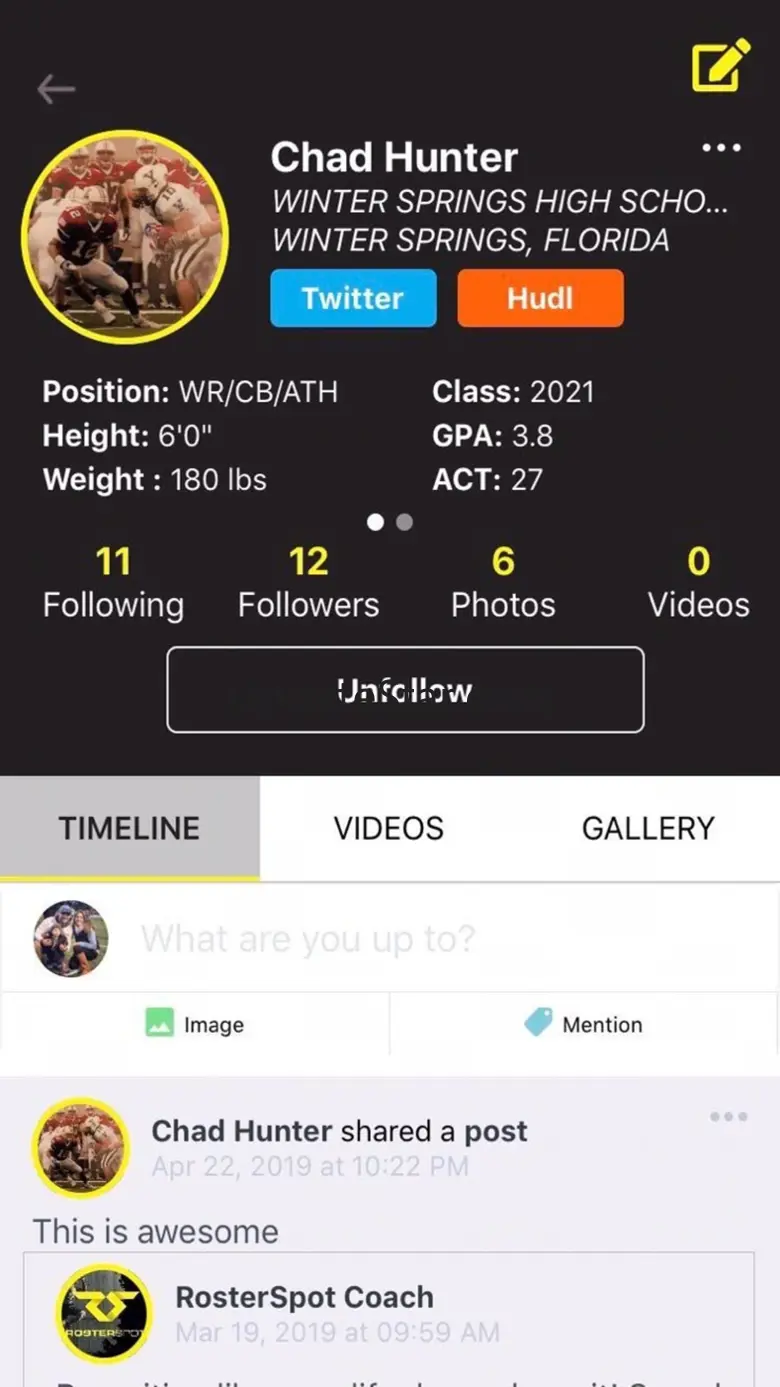
Task: Unfollow Chad Hunter
Action: click(x=405, y=690)
